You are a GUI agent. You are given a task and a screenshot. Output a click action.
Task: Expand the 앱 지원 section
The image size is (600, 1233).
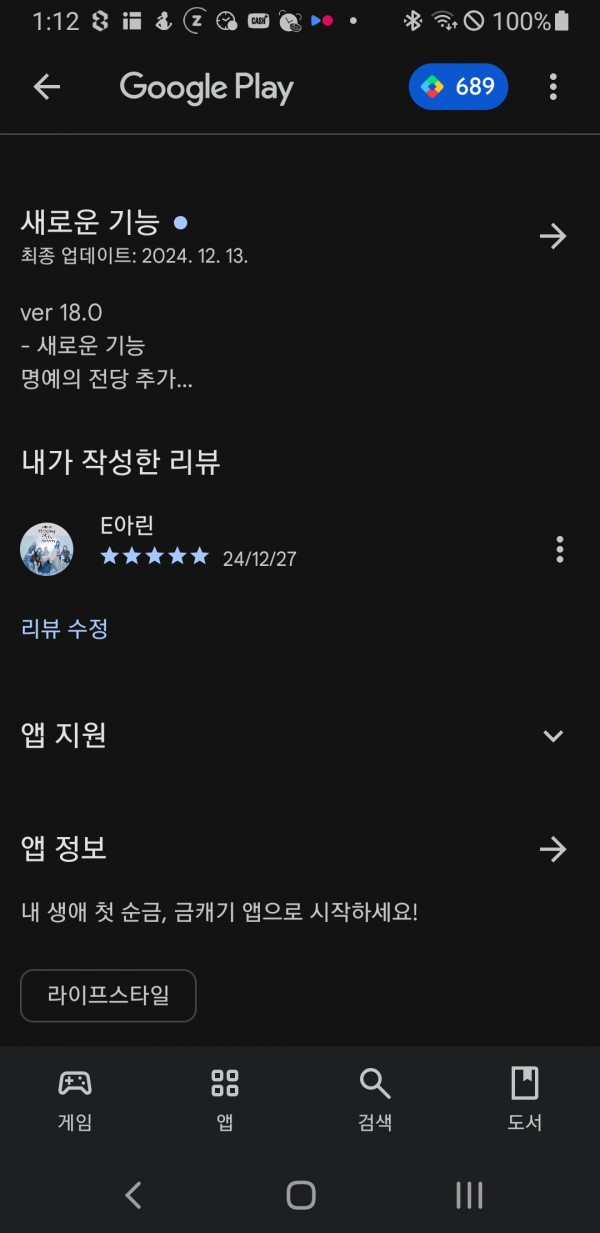tap(553, 736)
